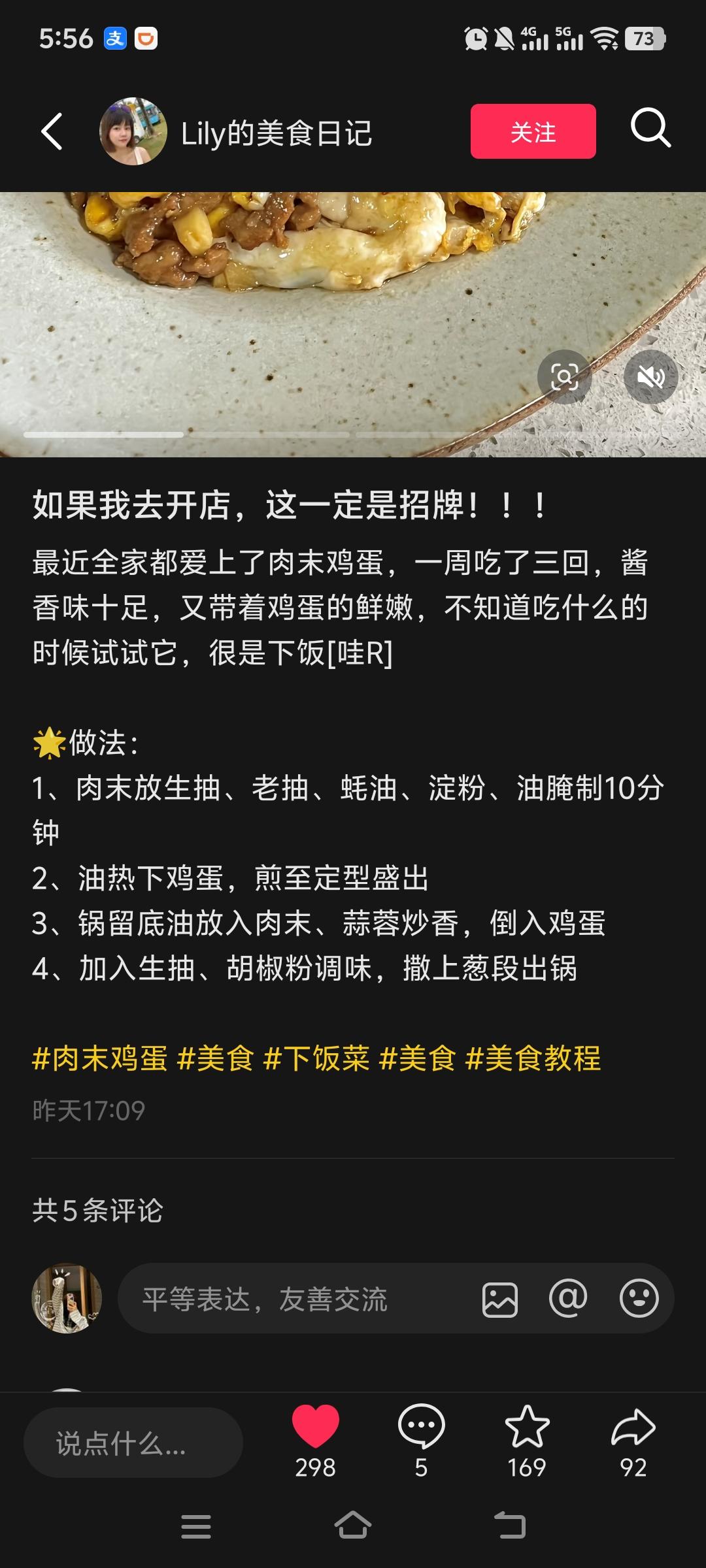Mention someone with the @ icon

[568, 1298]
